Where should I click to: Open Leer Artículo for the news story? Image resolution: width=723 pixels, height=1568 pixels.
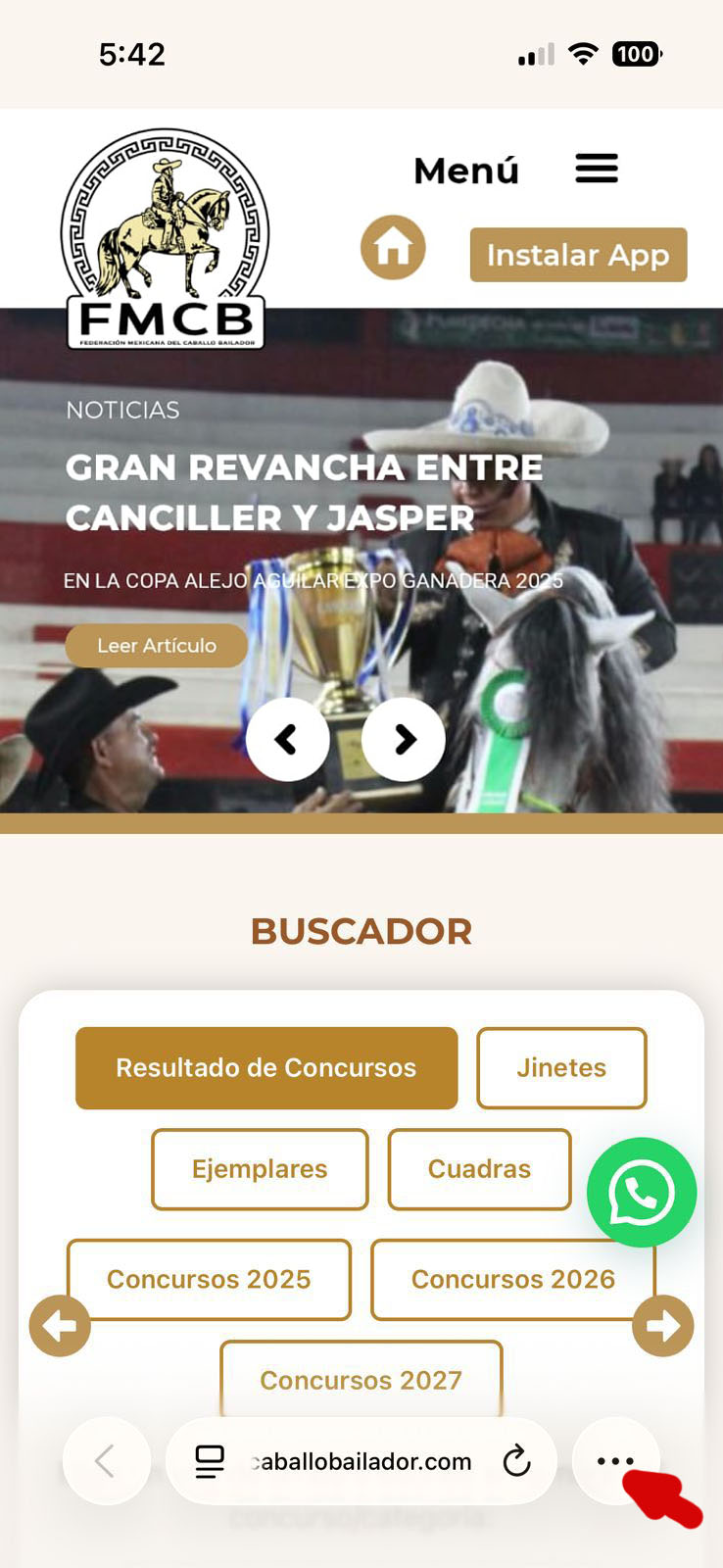tap(157, 646)
